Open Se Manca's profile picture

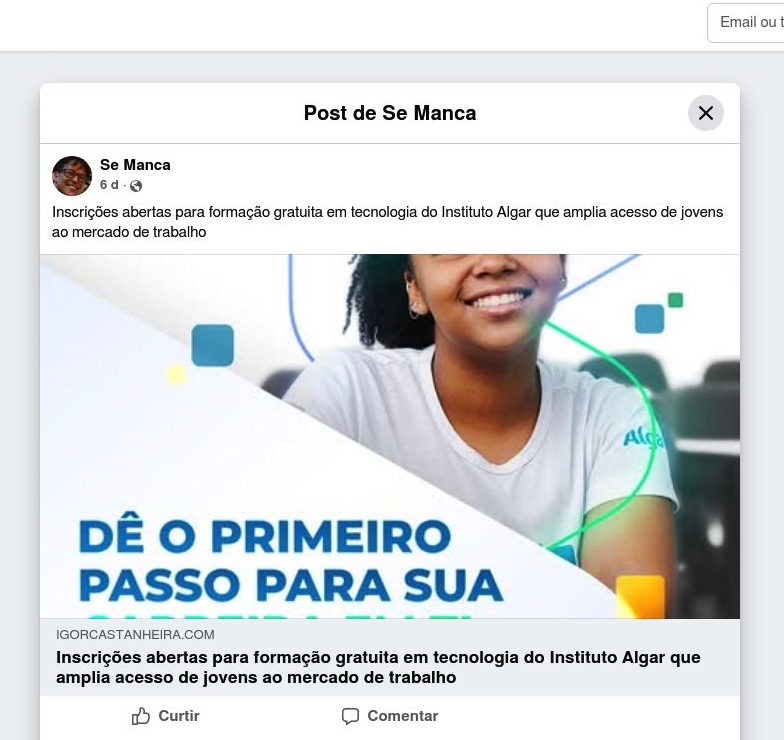click(x=72, y=175)
